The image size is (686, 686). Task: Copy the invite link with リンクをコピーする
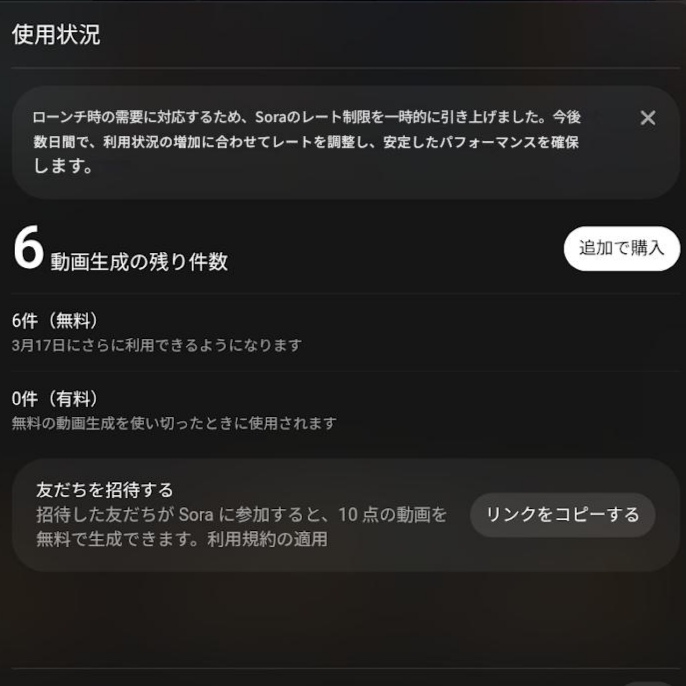[562, 515]
